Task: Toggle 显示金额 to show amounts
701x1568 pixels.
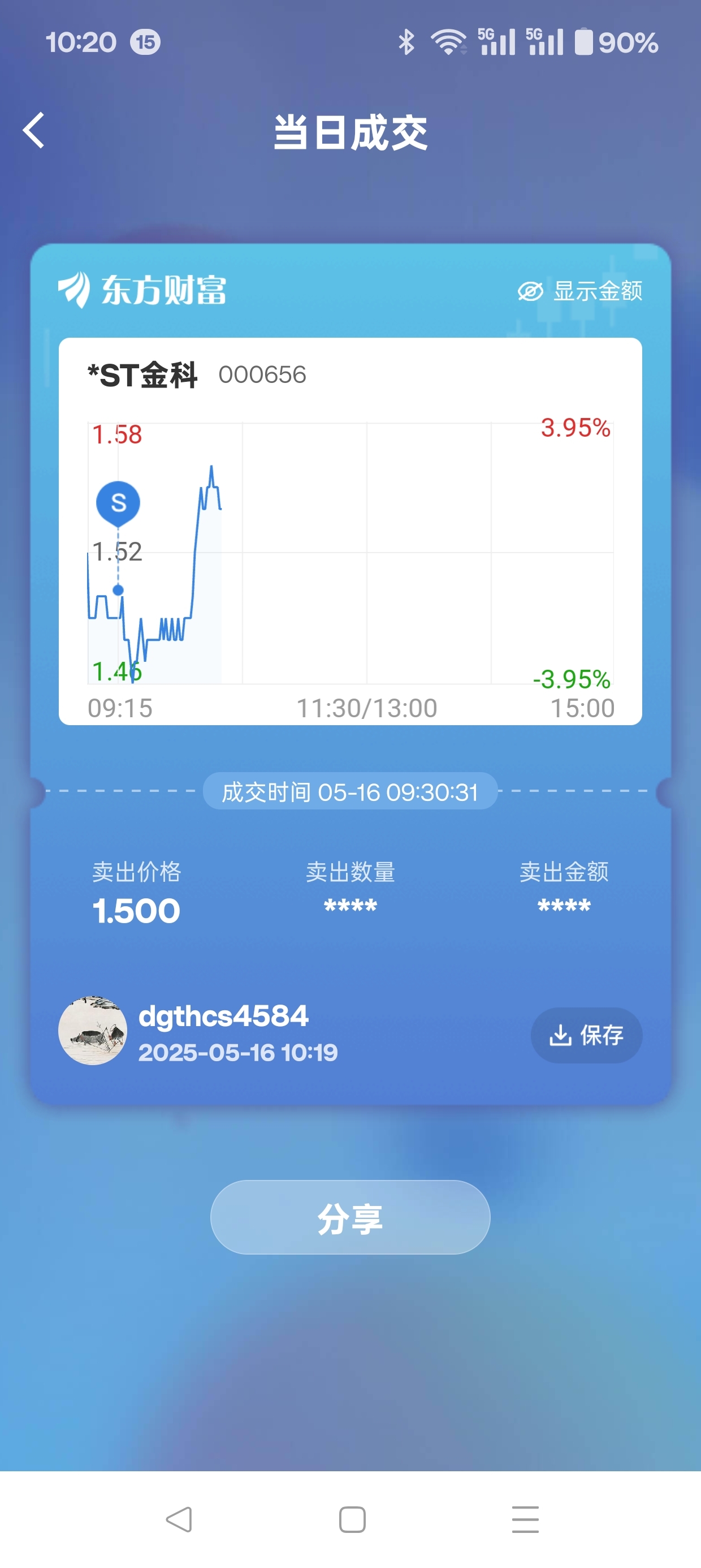Action: click(x=580, y=291)
